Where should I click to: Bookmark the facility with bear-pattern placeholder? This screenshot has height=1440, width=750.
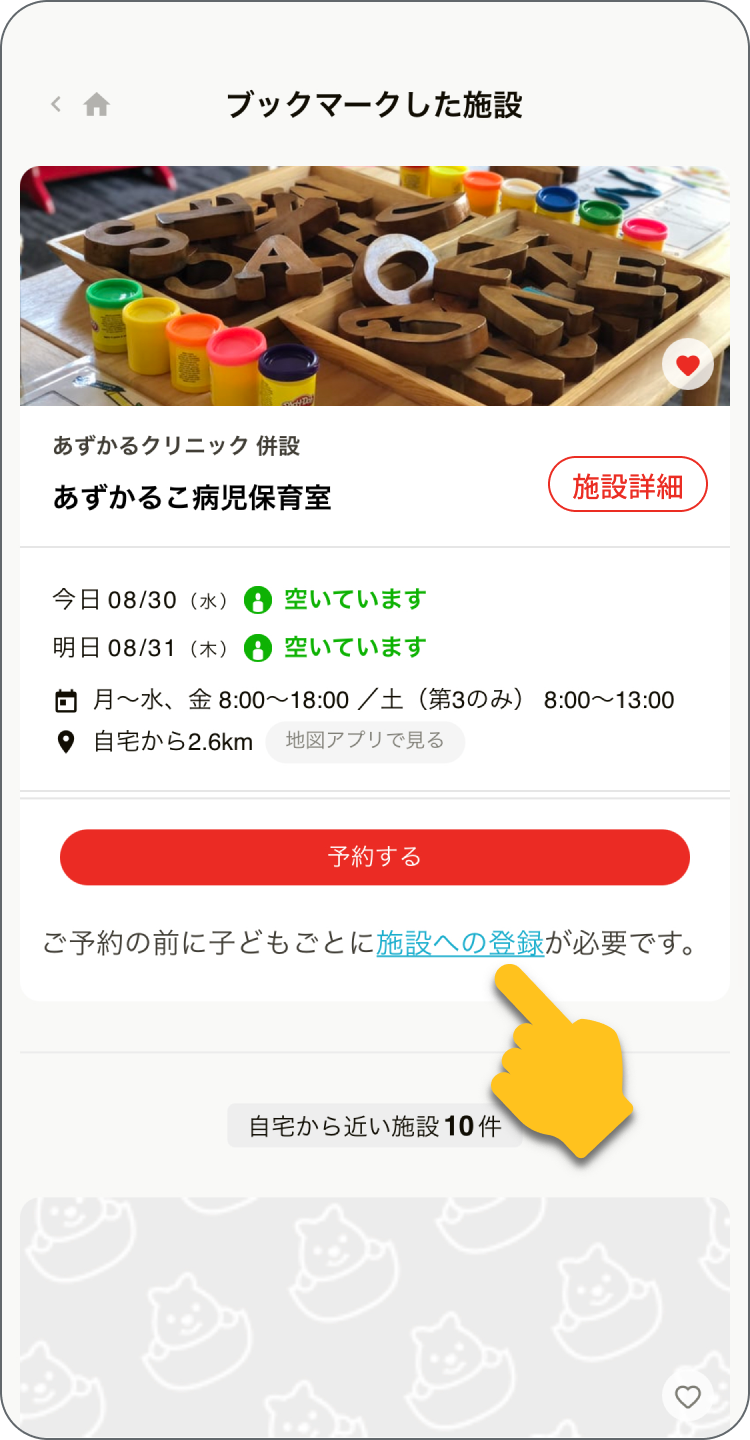[687, 1396]
